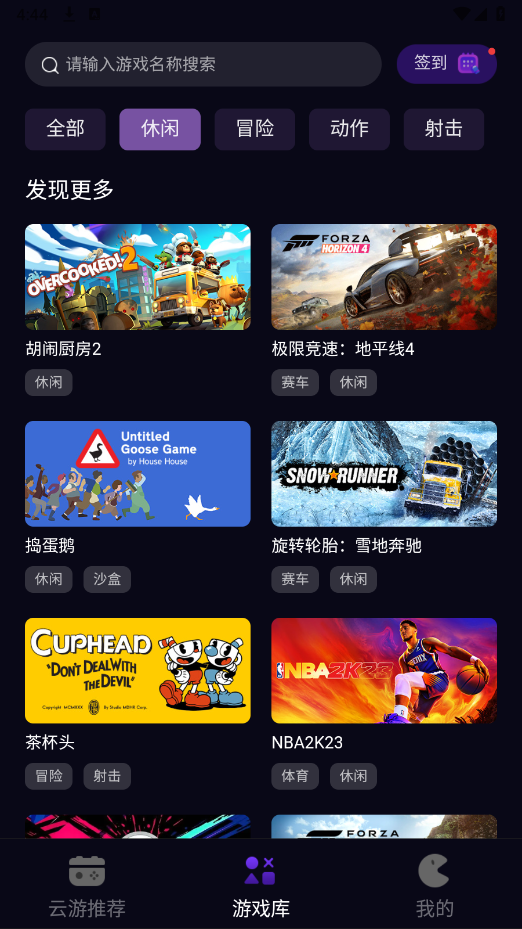
Task: Select the 休闲 category chip
Action: click(160, 129)
